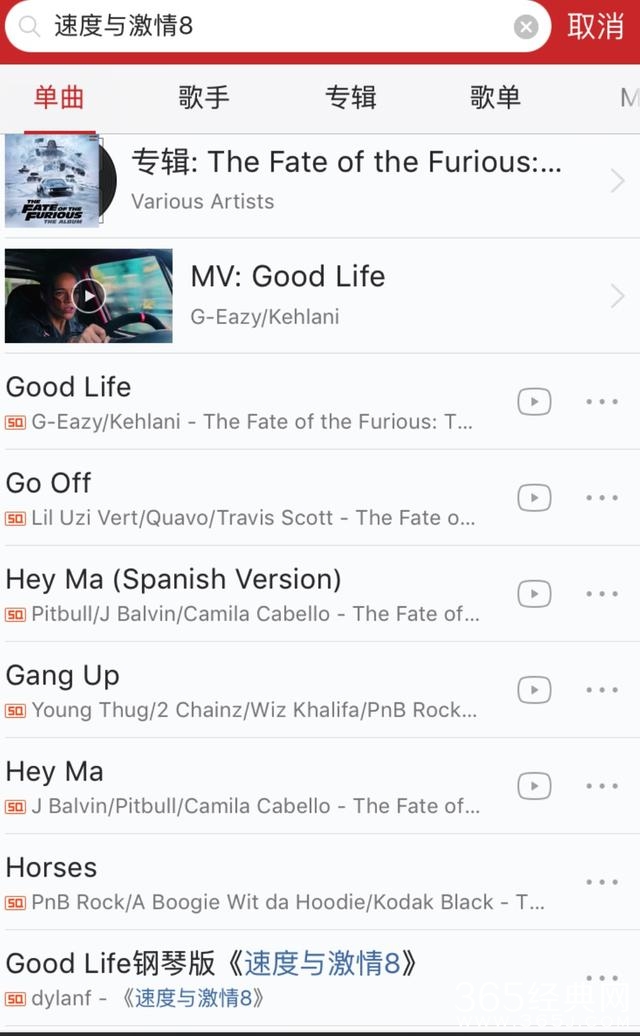
Task: Switch to the 歌单 tab
Action: pos(495,97)
